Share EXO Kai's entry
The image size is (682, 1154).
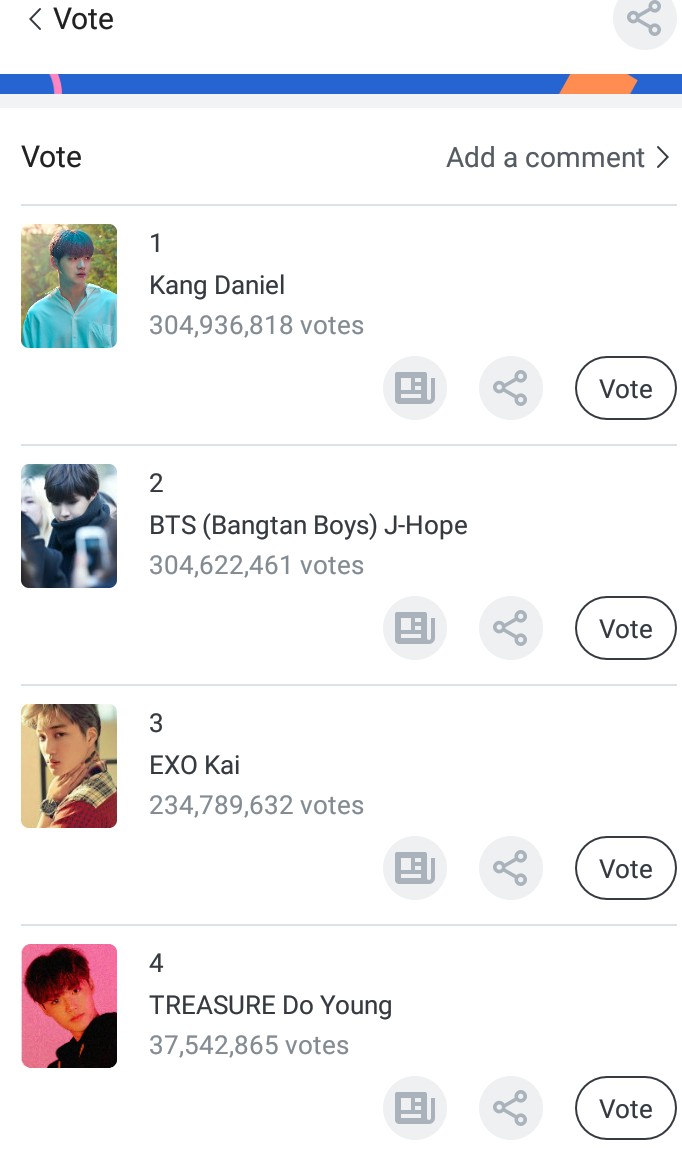[510, 868]
